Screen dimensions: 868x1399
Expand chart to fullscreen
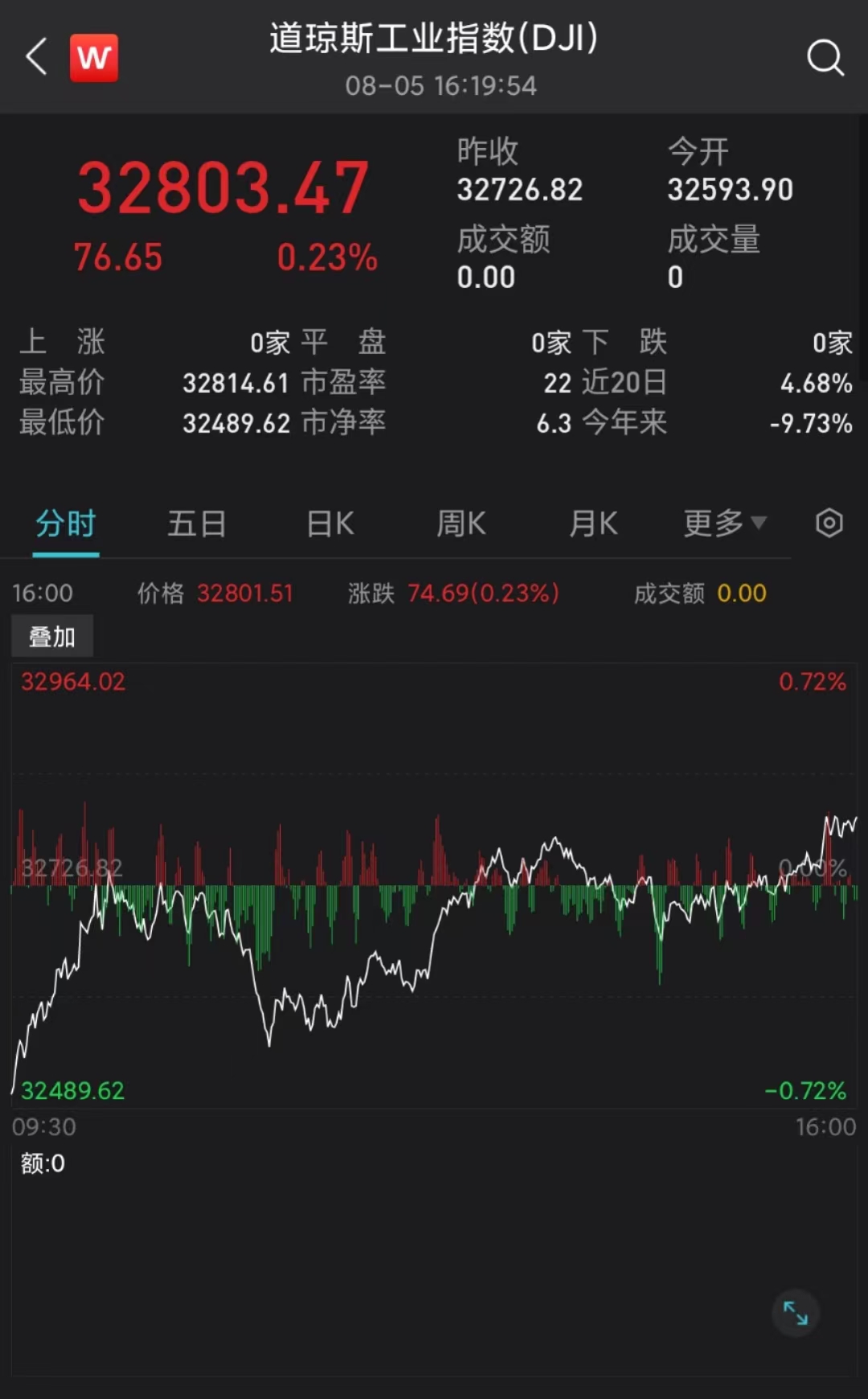coord(796,1313)
